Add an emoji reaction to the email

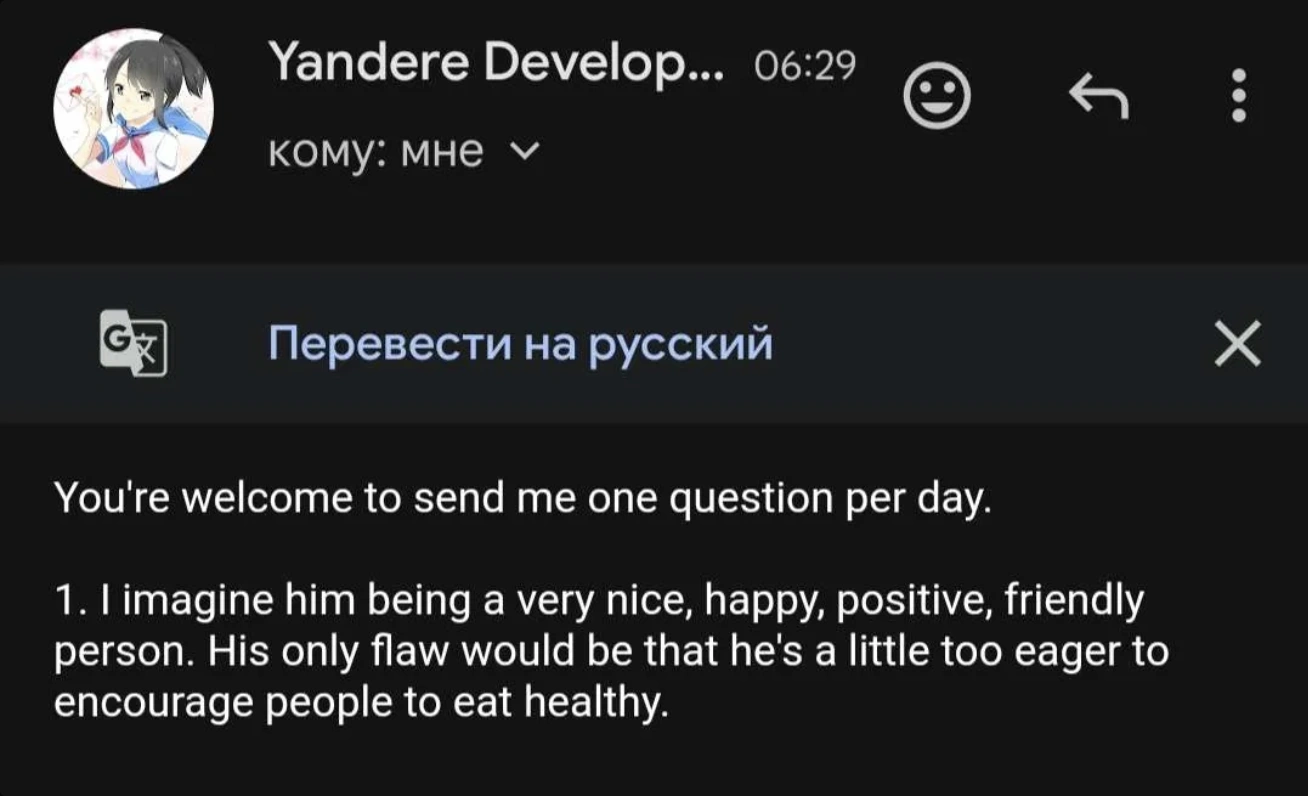(937, 97)
